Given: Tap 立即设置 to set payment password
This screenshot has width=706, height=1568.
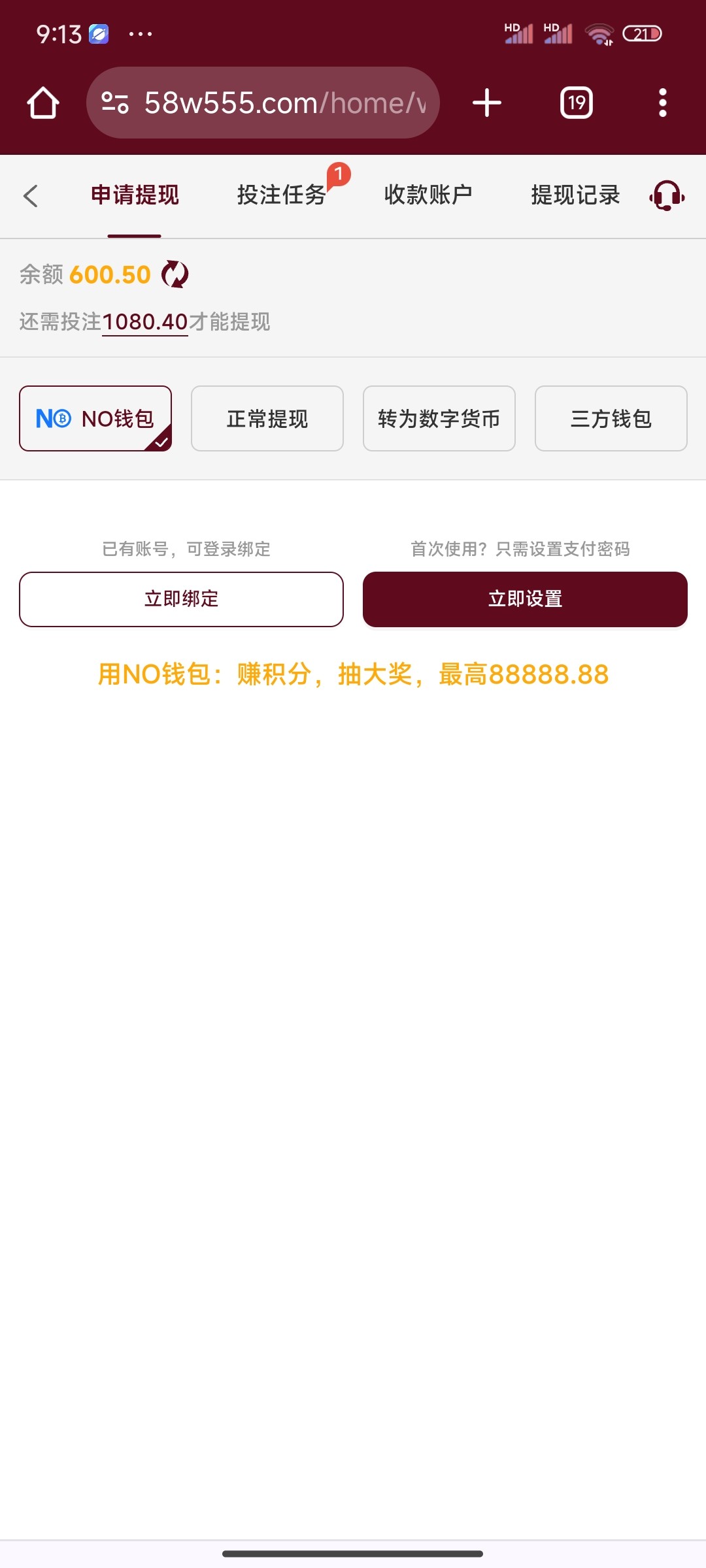Looking at the screenshot, I should 525,599.
